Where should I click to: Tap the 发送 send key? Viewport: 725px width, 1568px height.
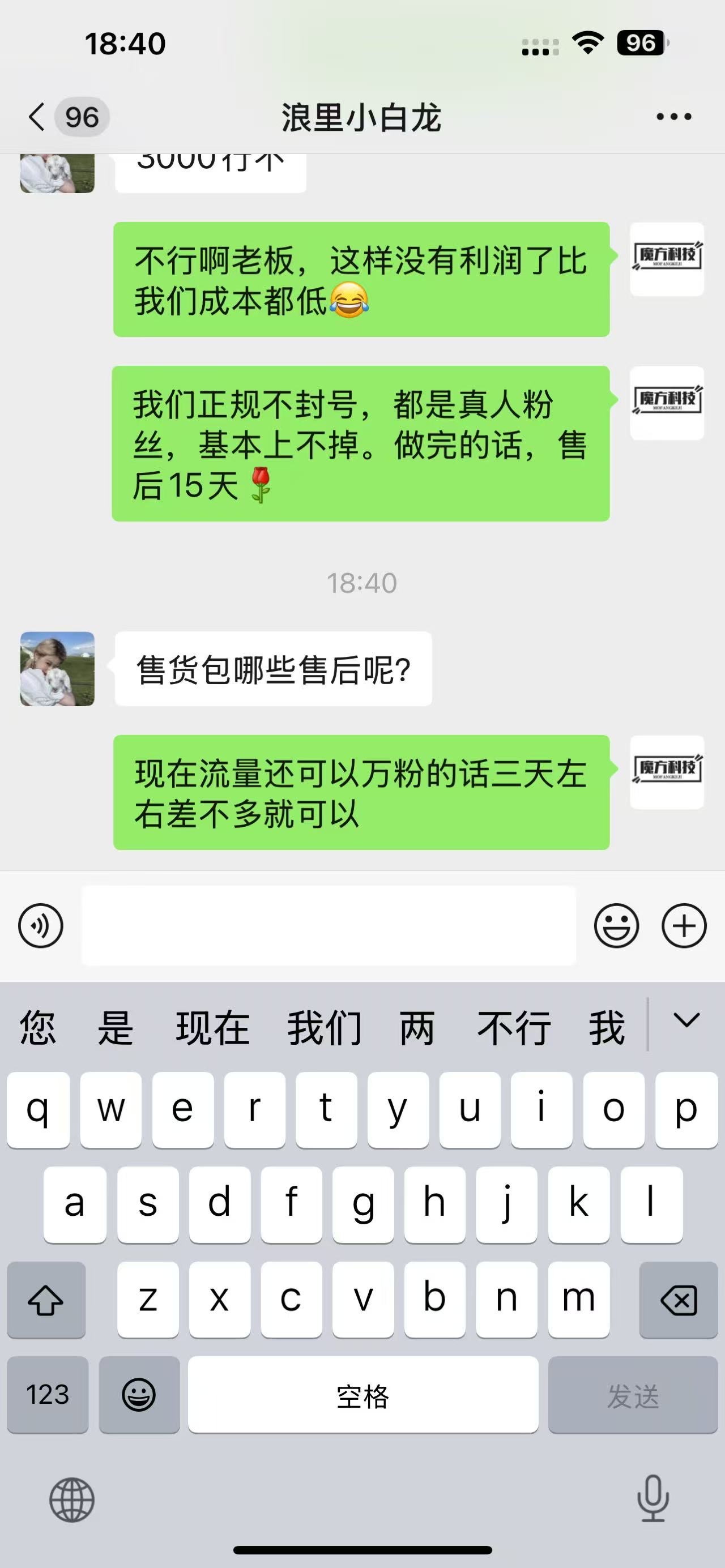coord(633,1395)
